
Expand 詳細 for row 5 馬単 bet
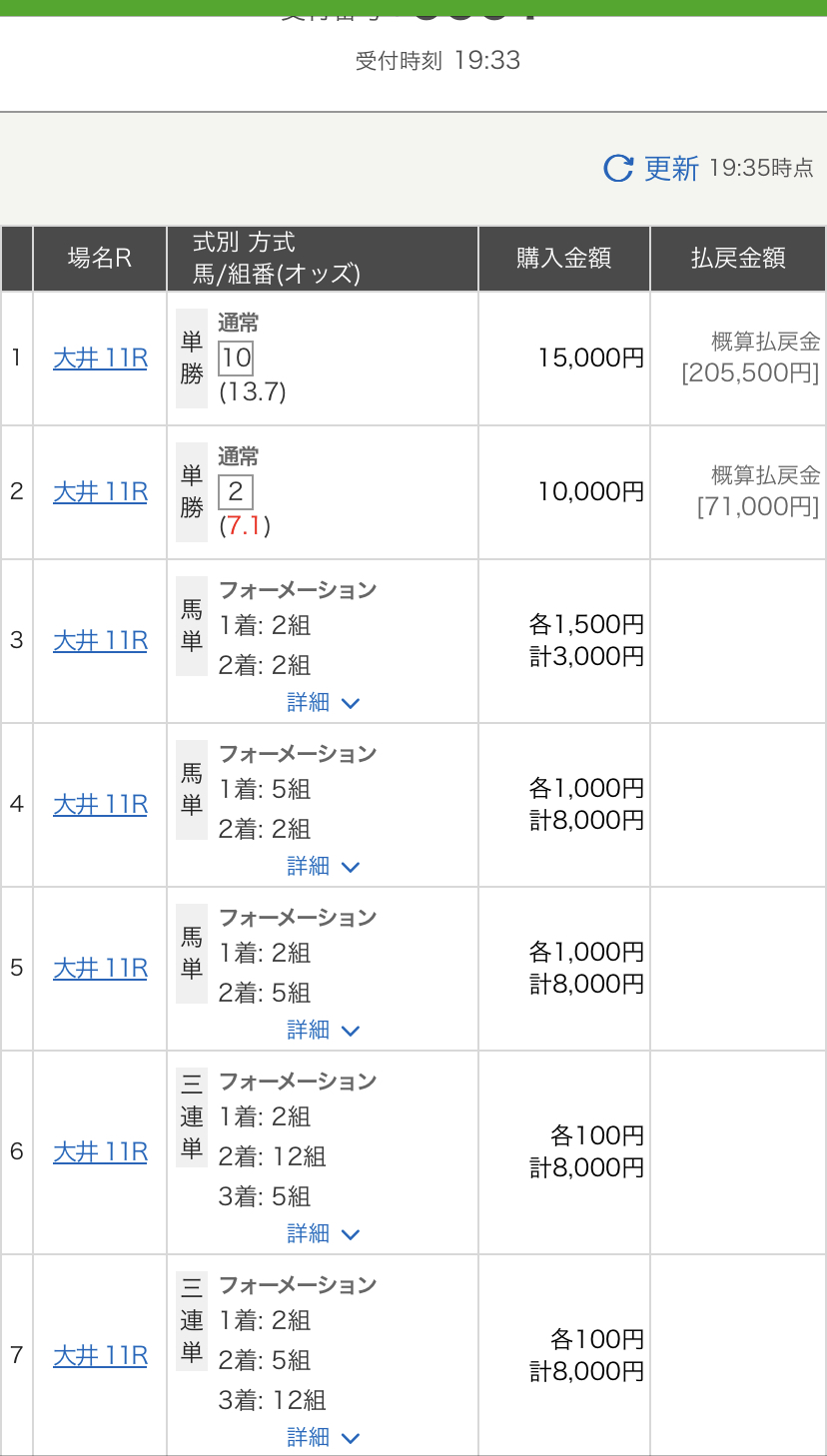[323, 1030]
